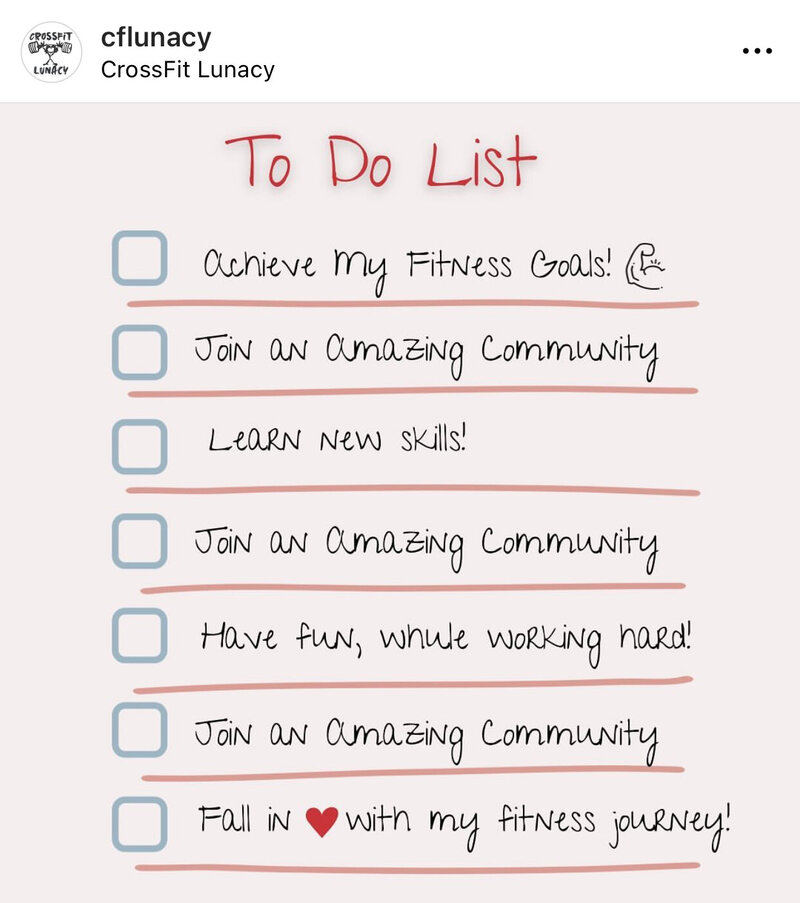The width and height of the screenshot is (800, 903).
Task: Tap the To Do List post image
Action: [400, 500]
